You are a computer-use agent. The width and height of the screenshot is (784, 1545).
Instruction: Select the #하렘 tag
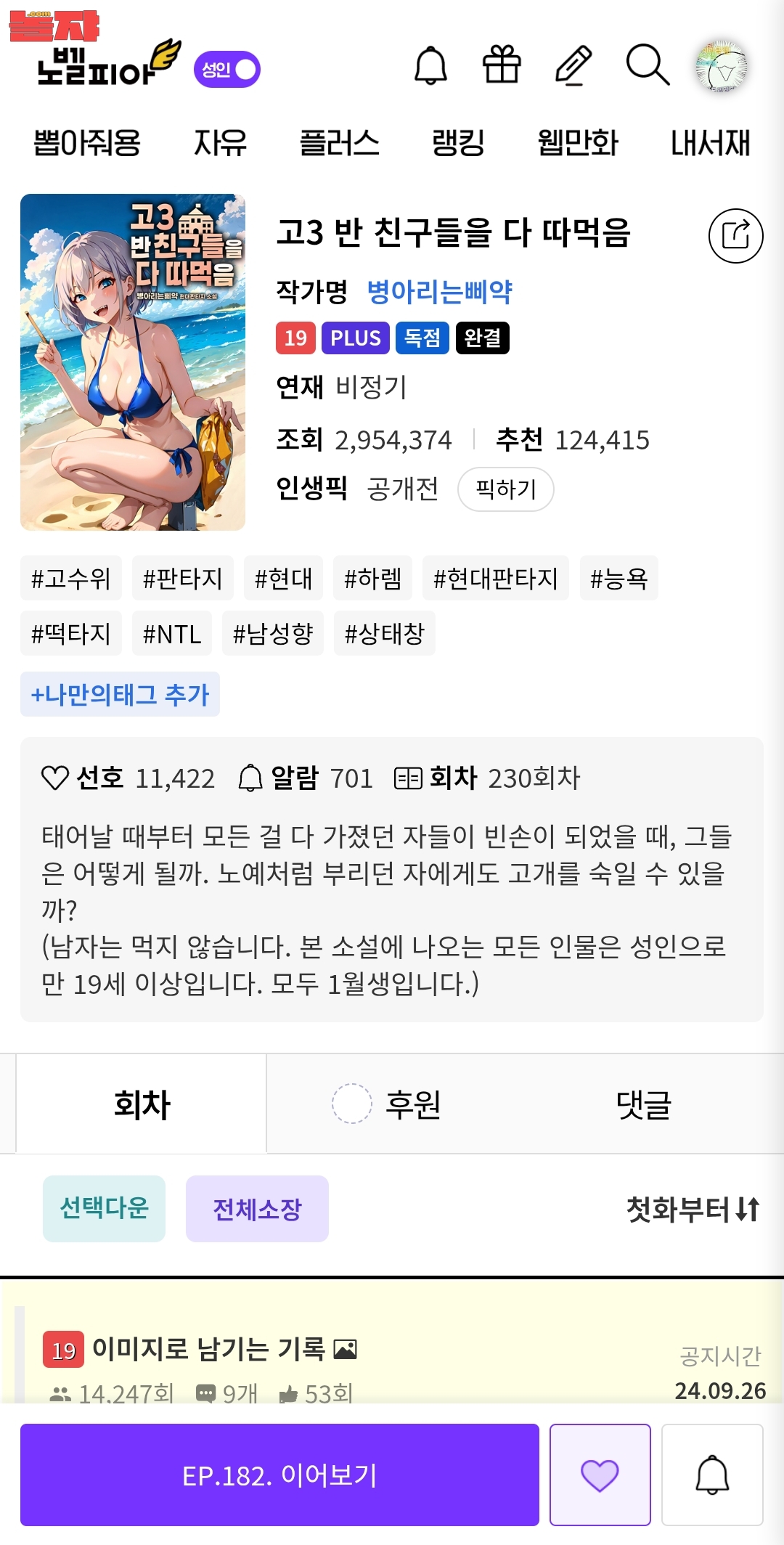372,579
